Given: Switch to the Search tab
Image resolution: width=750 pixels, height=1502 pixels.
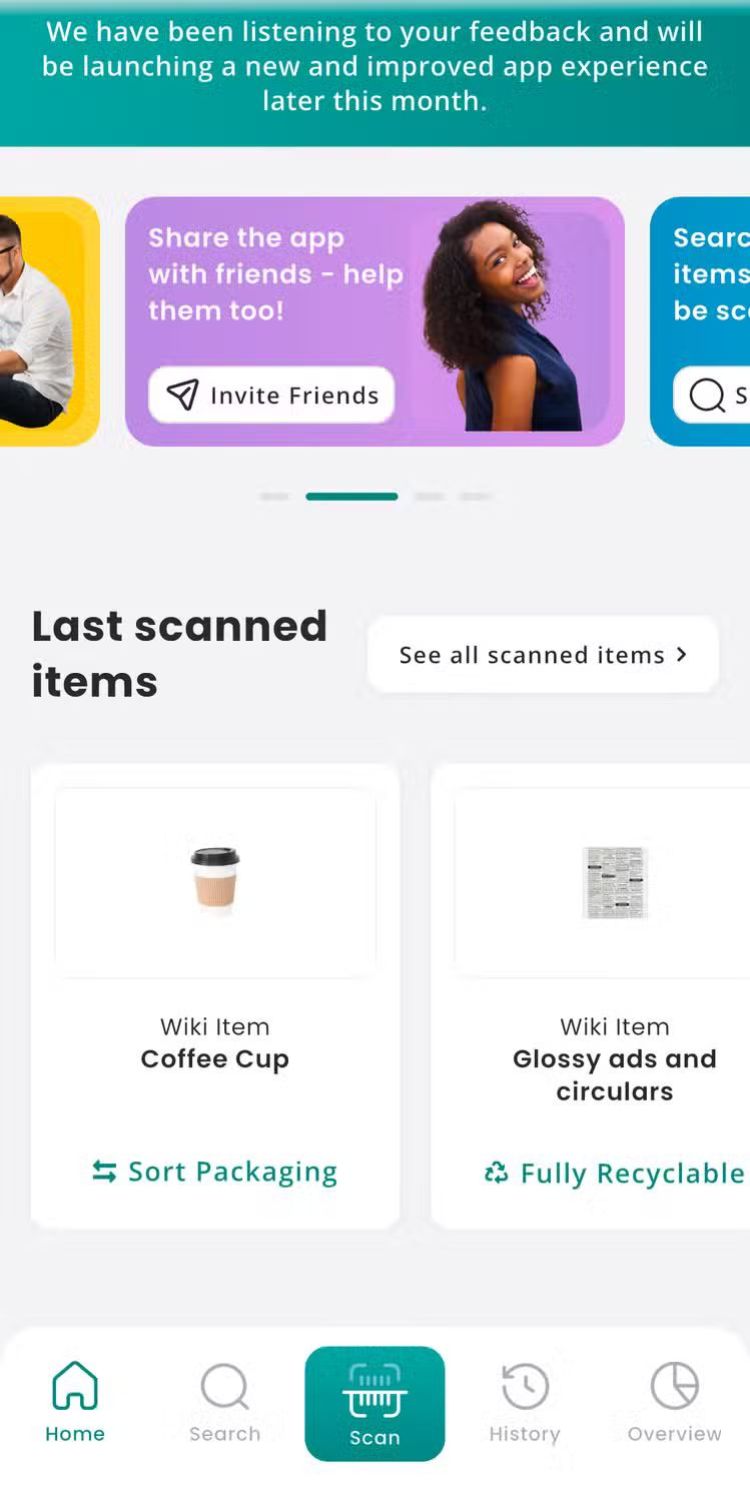Looking at the screenshot, I should tap(225, 1402).
